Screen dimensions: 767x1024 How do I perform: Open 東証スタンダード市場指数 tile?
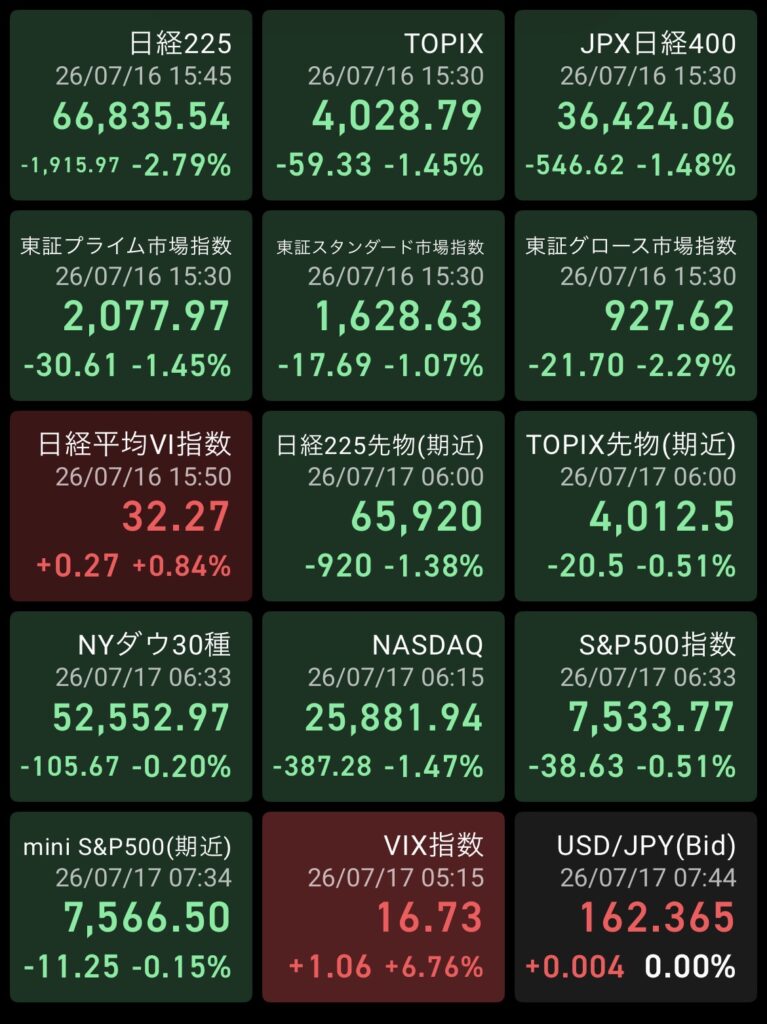click(x=384, y=306)
